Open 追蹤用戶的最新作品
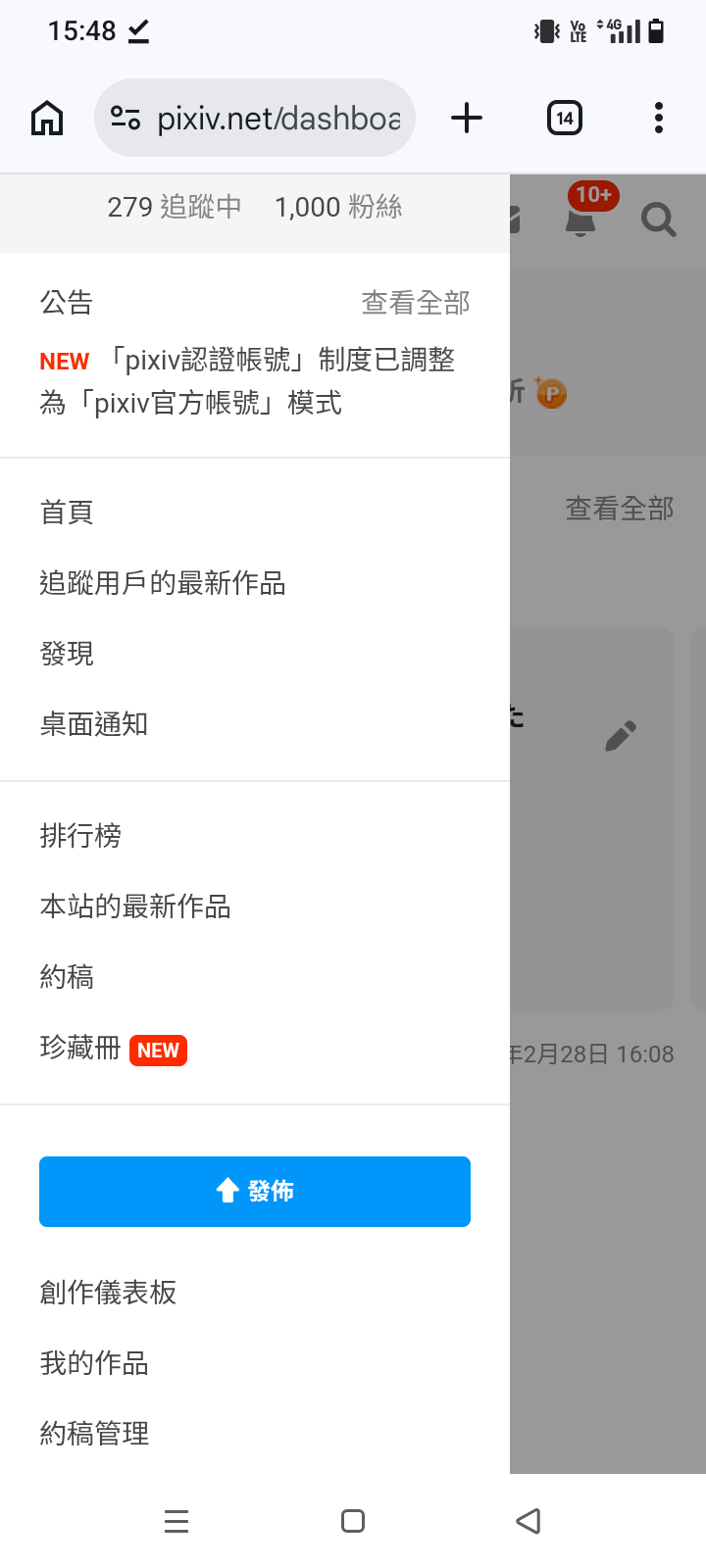 click(x=163, y=583)
